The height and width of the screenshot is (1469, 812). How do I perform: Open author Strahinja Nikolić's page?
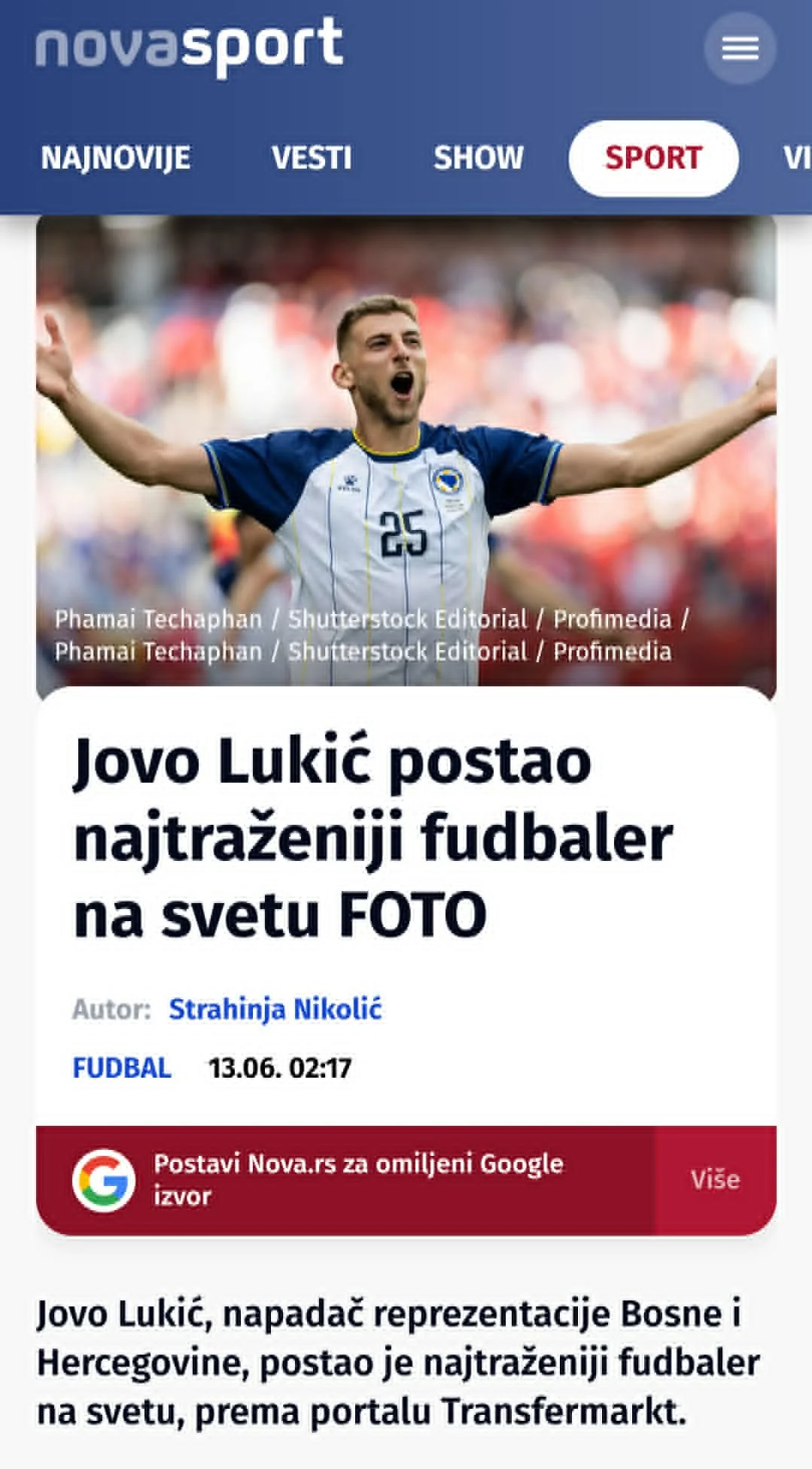click(275, 1009)
